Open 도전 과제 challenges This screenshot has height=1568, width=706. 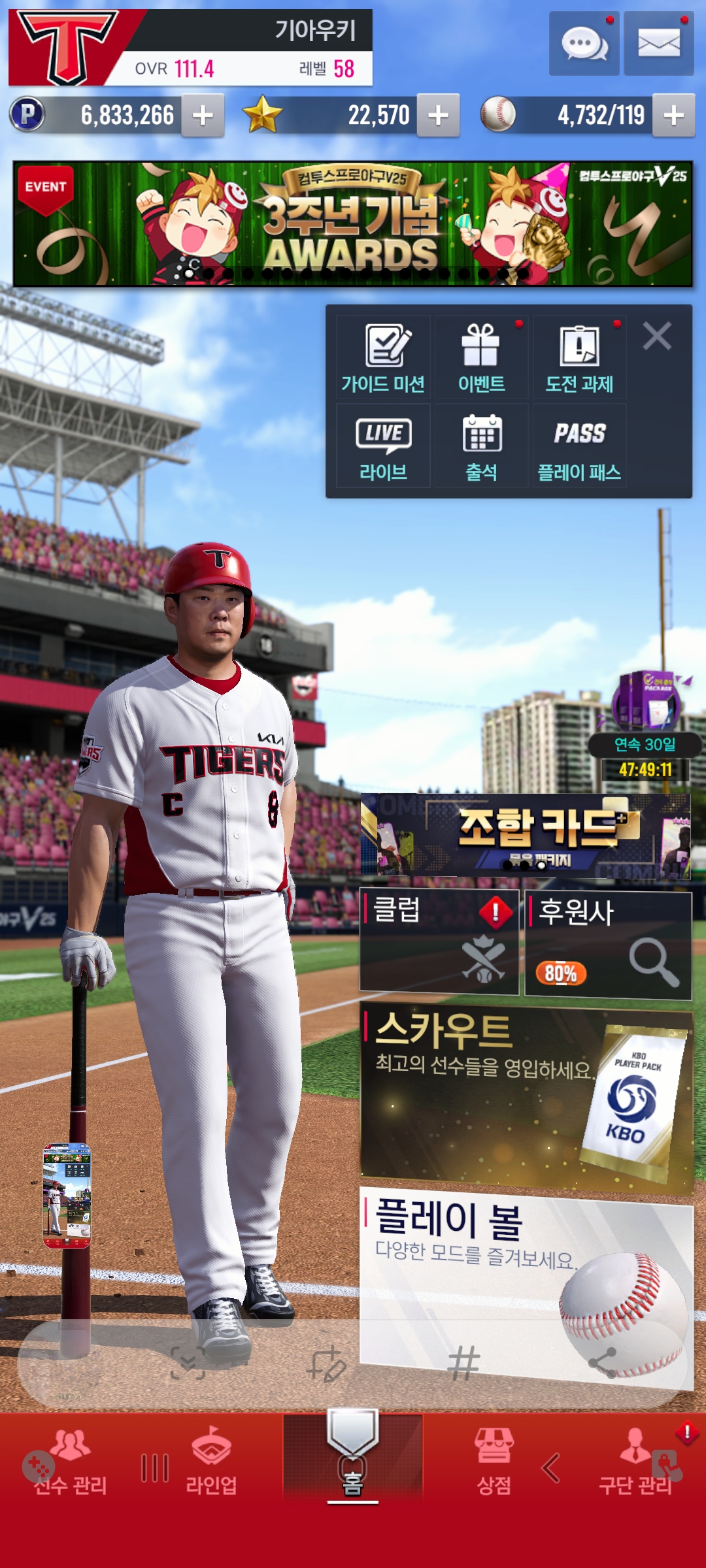coord(579,357)
